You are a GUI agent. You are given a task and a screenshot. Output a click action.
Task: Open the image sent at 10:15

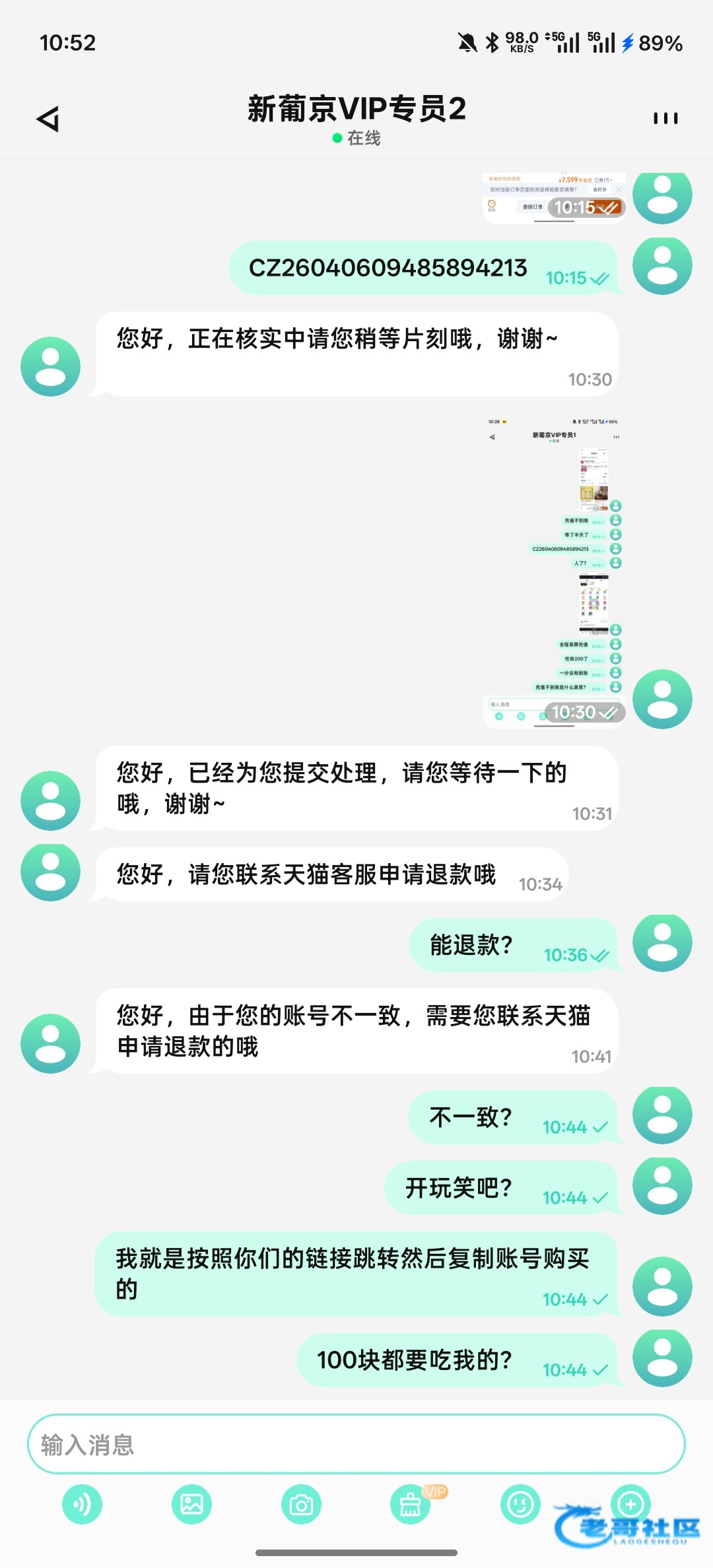554,198
